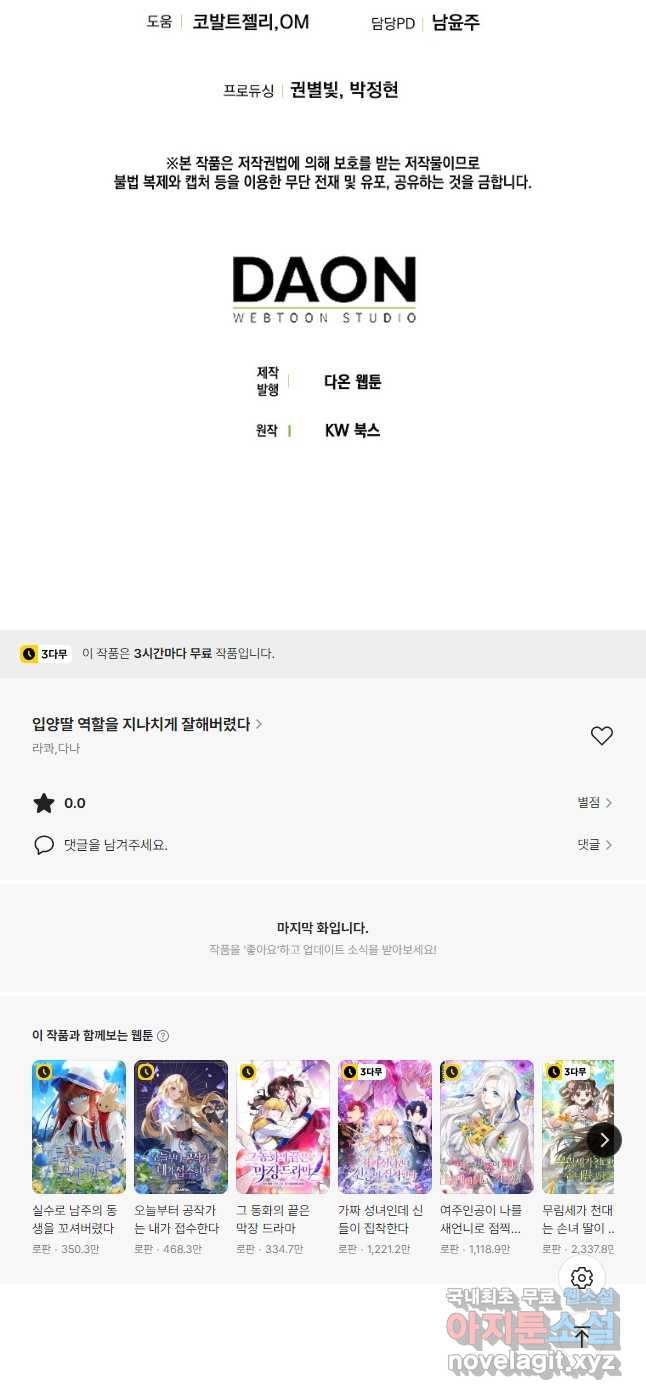The image size is (646, 1400).
Task: Open the 댓글 comments section
Action: point(594,844)
